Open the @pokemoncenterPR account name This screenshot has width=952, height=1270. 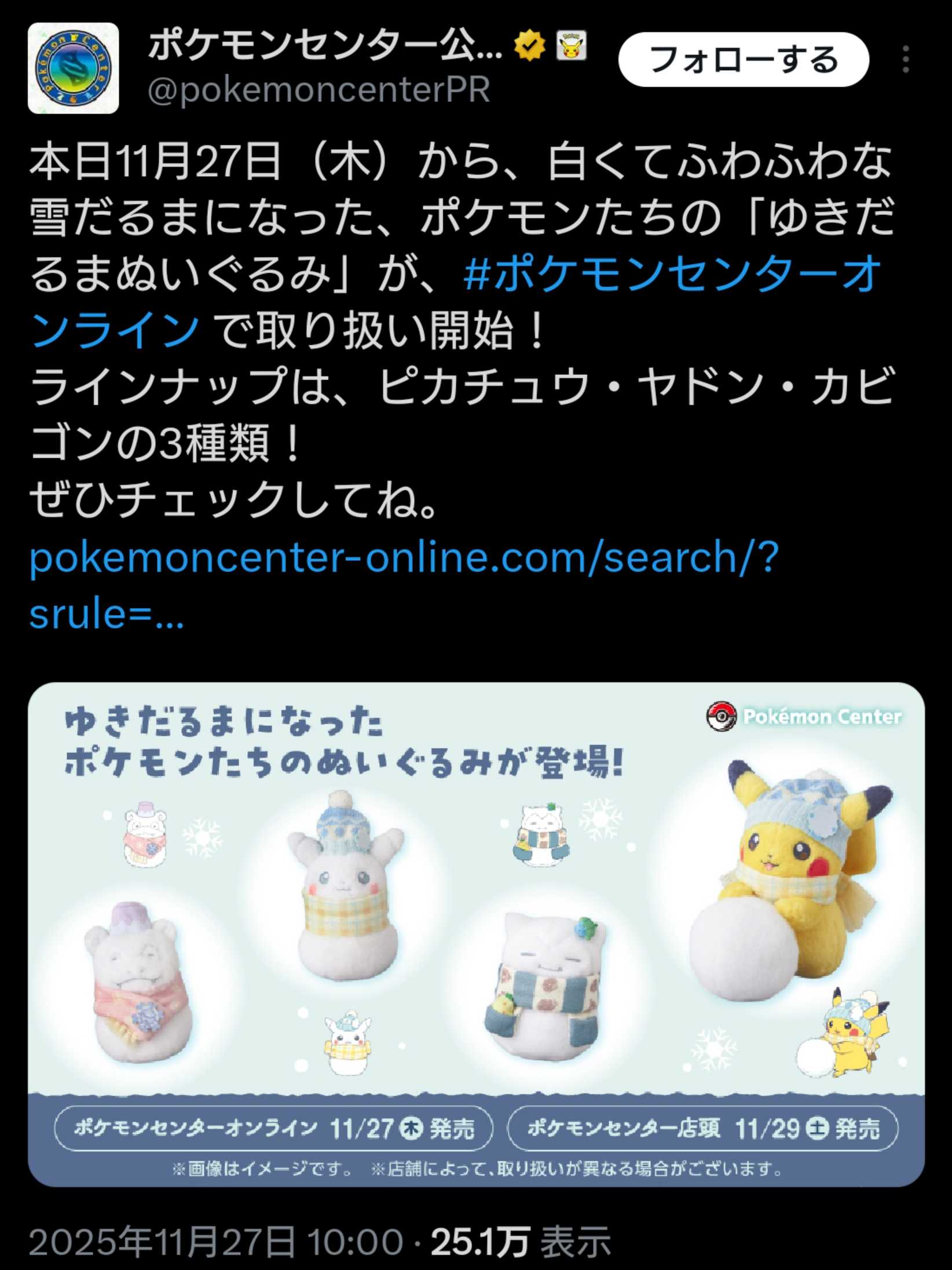[318, 90]
